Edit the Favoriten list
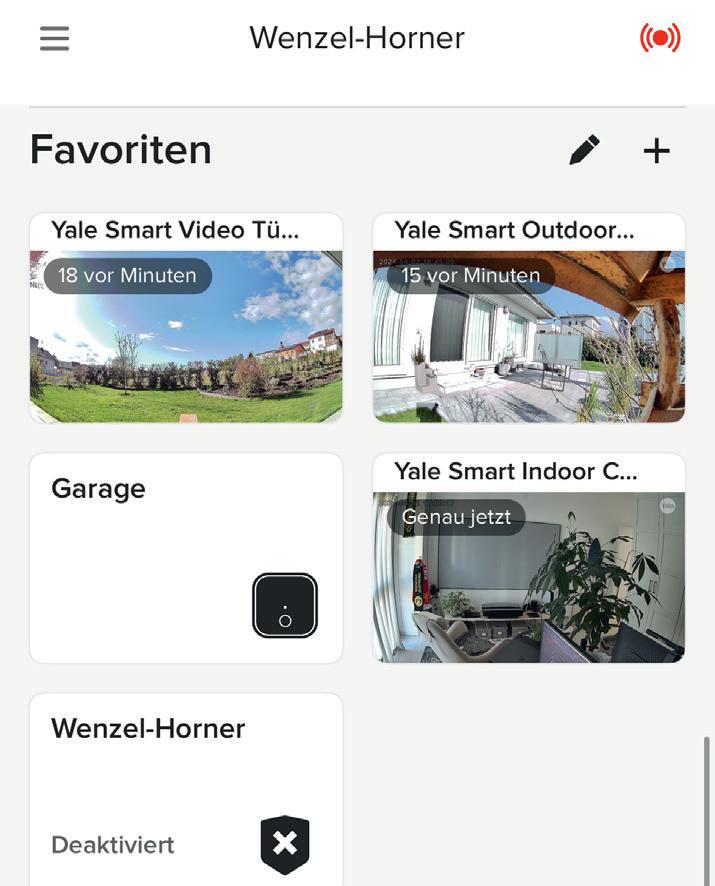This screenshot has width=715, height=886. pos(585,150)
